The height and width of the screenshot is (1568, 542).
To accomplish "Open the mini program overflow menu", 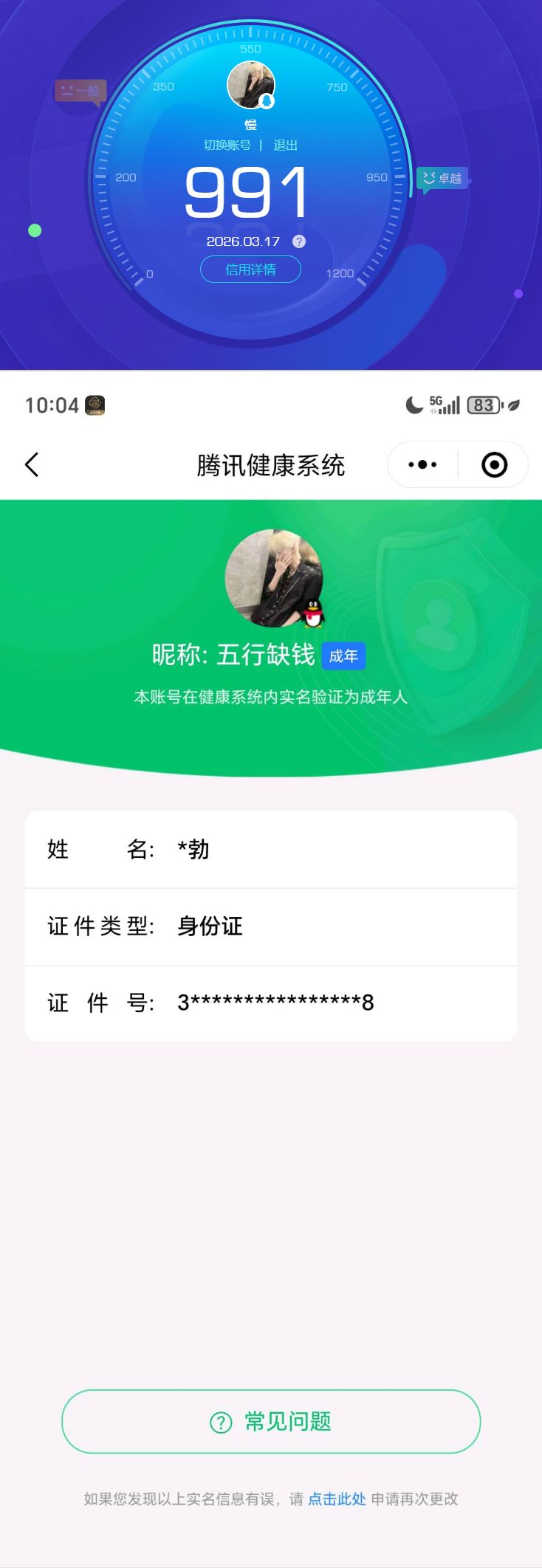I will pos(422,465).
